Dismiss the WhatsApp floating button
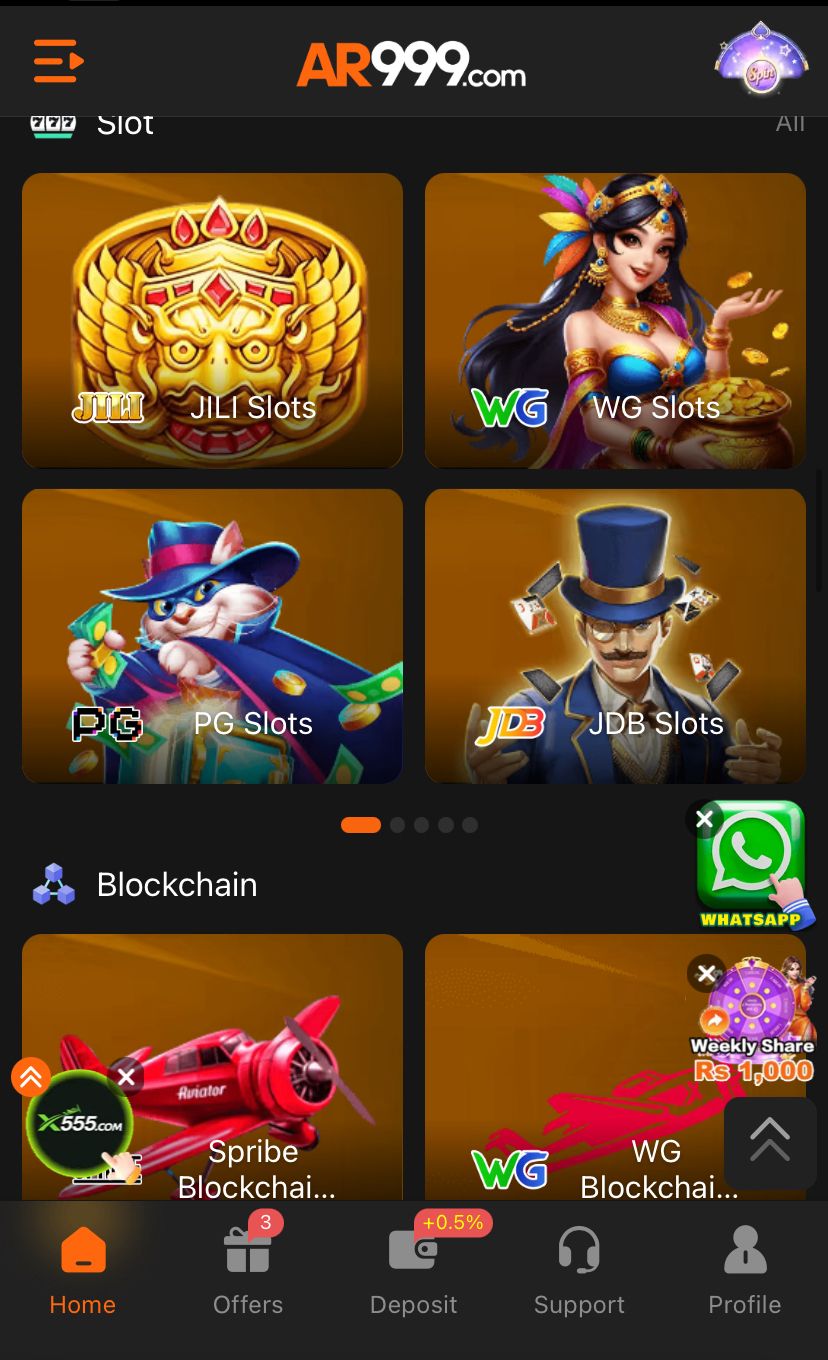The height and width of the screenshot is (1360, 828). [704, 819]
